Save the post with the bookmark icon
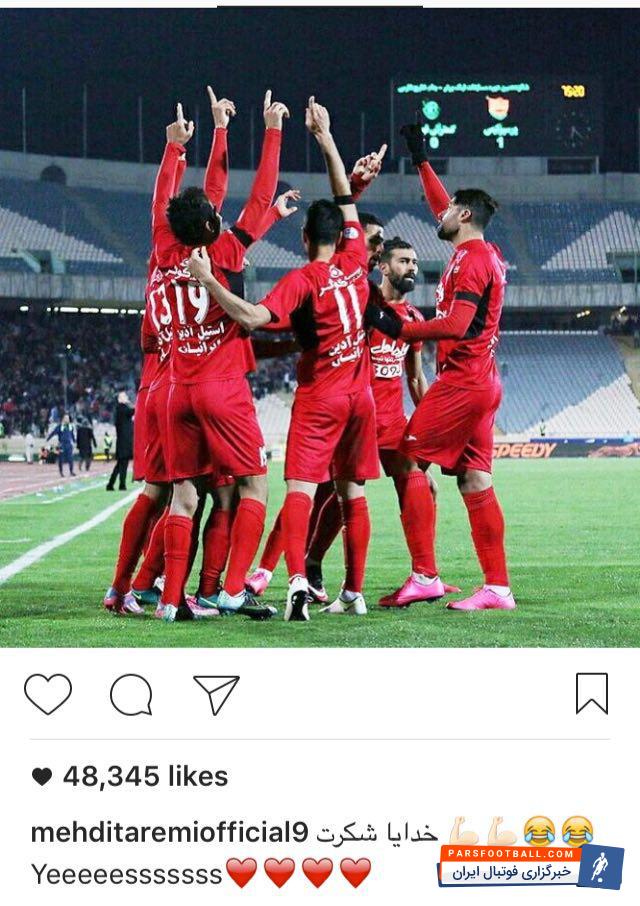Screen dimensions: 640x906 click(x=591, y=693)
